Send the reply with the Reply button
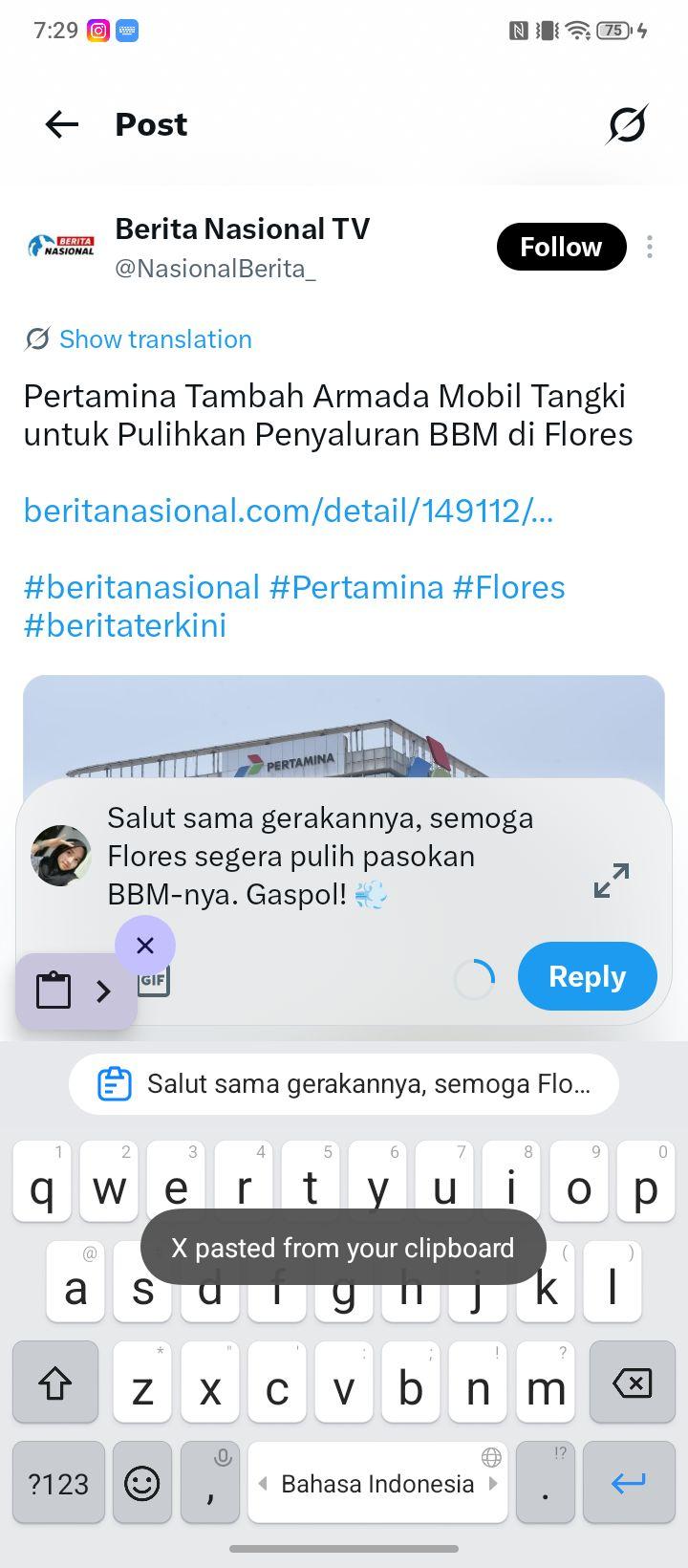This screenshot has width=688, height=1568. coord(588,976)
